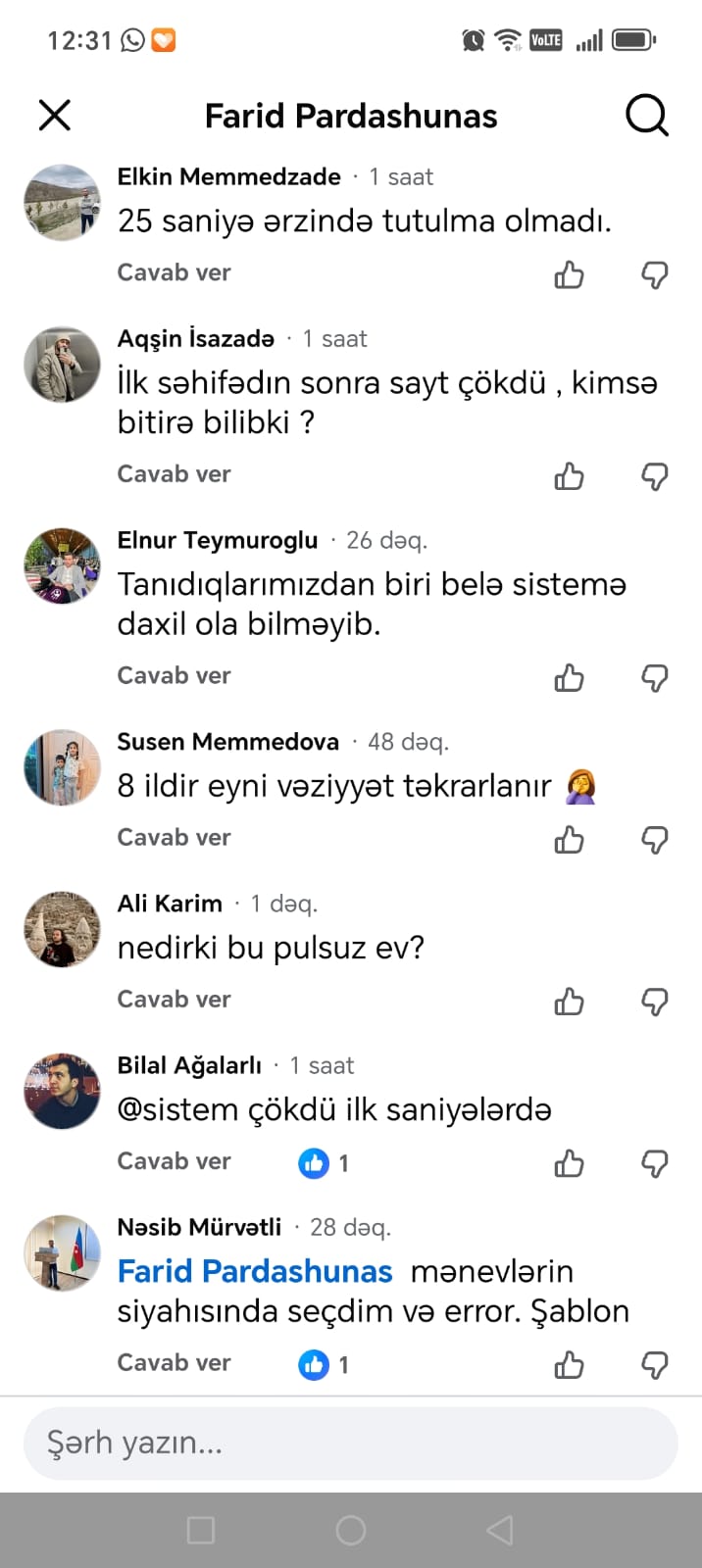Open the search magnifier icon

click(x=646, y=116)
